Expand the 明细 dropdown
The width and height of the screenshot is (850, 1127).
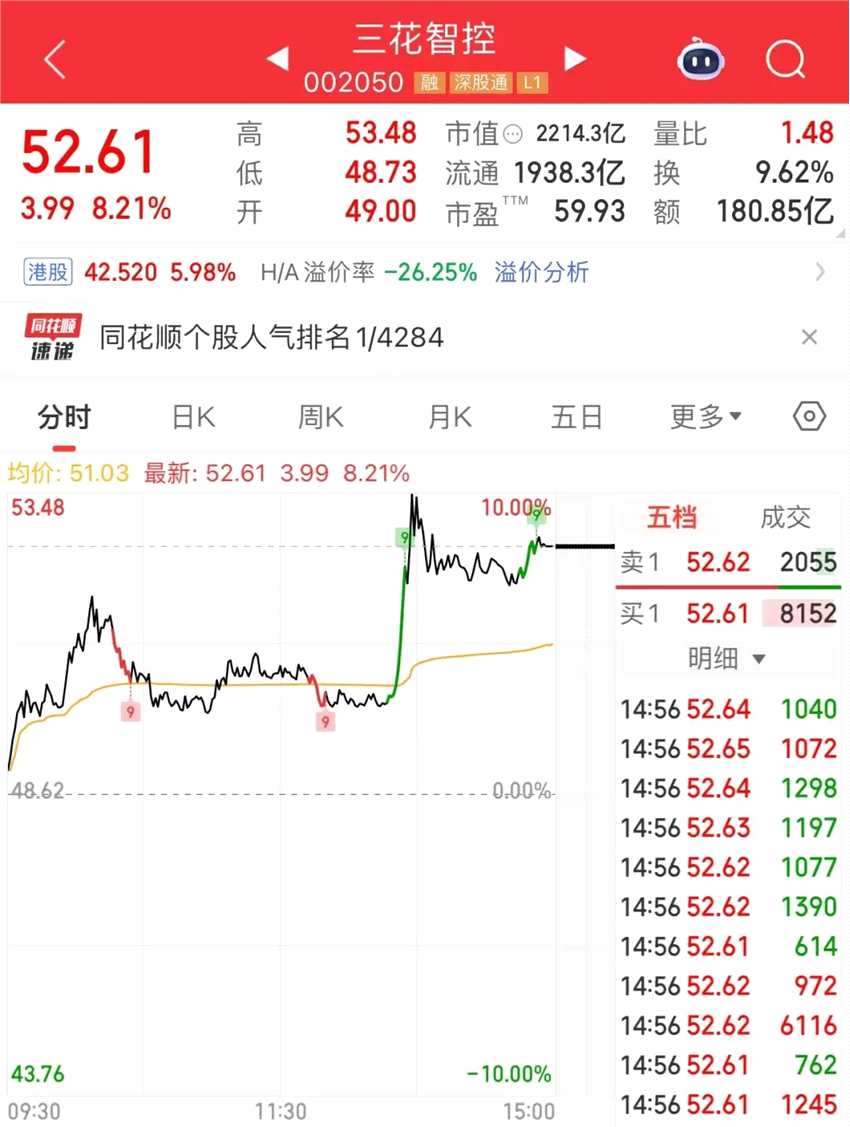(x=727, y=659)
